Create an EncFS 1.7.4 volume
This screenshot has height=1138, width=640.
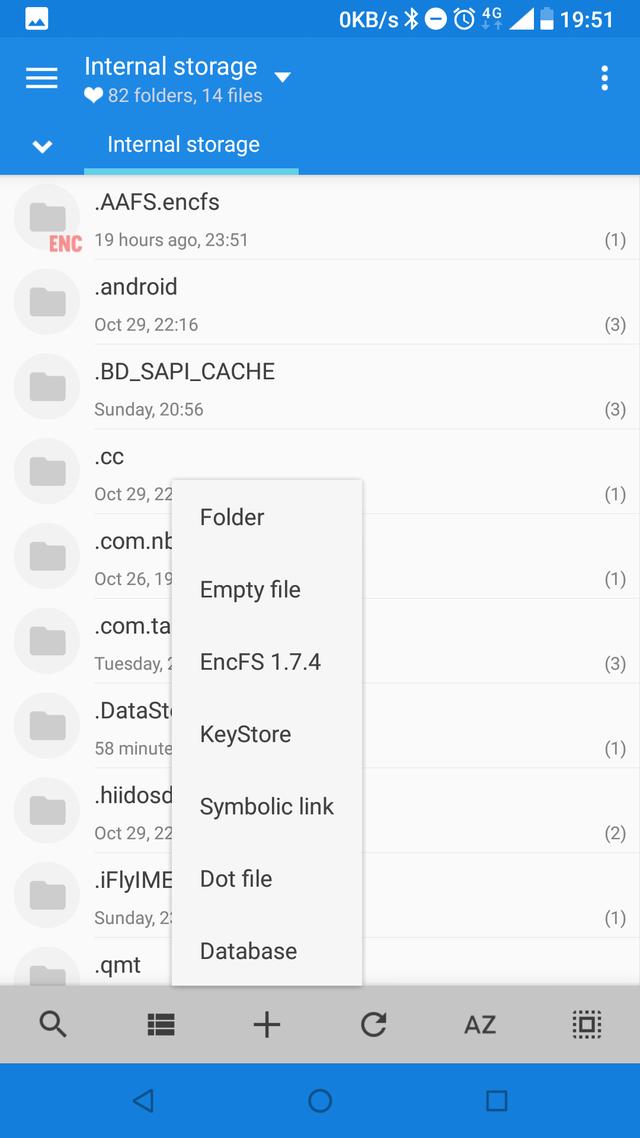[x=266, y=662]
